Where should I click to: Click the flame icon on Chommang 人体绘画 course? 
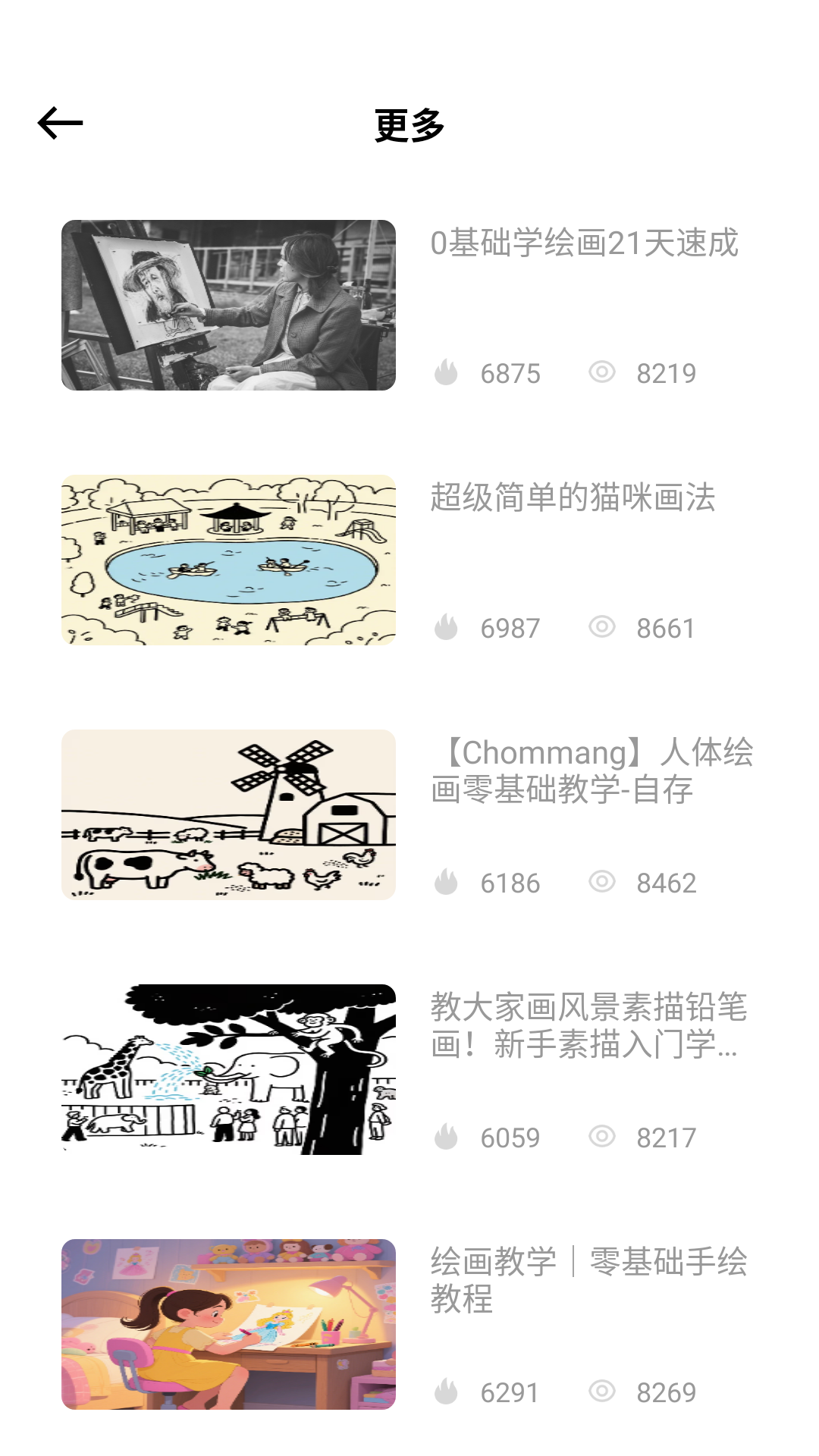[x=447, y=882]
